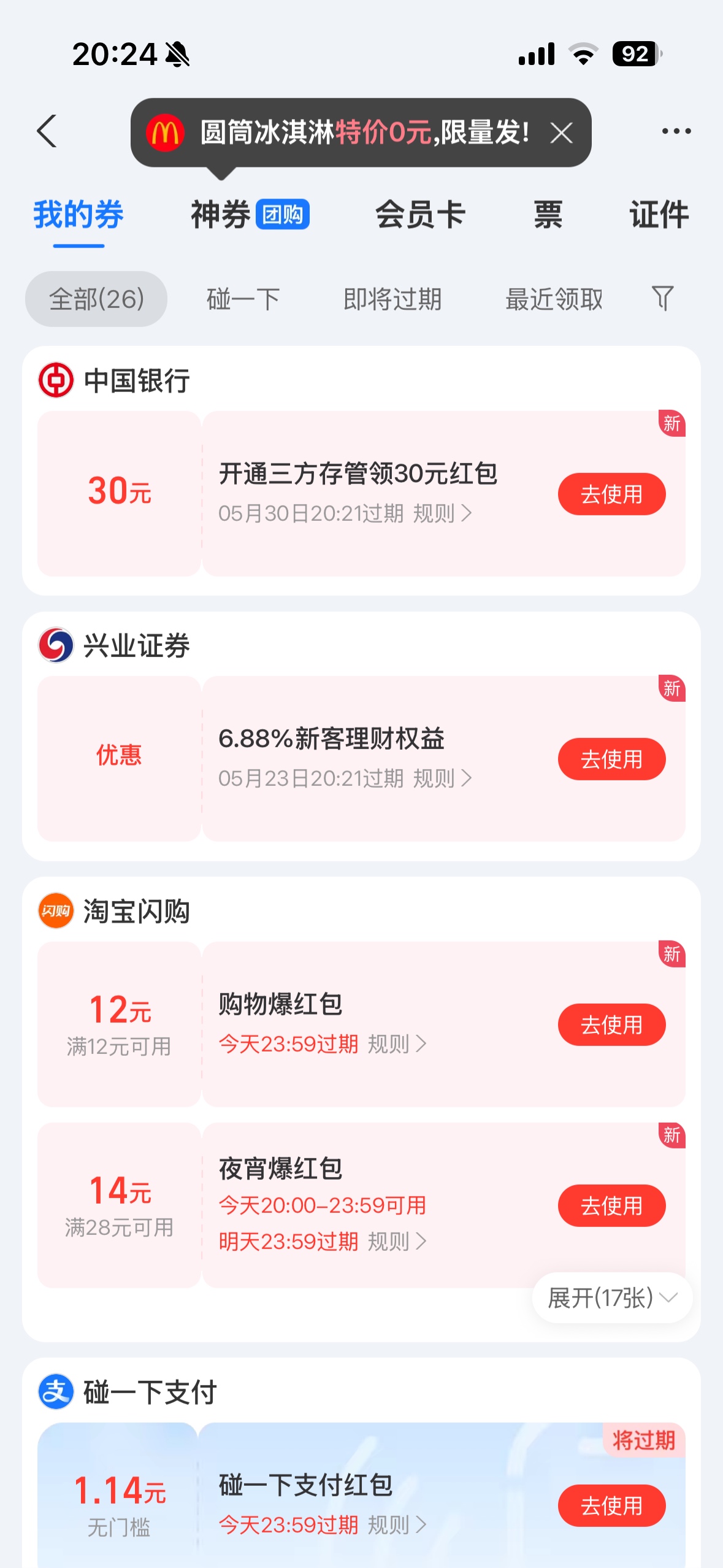Filter coupons by 最近领取
The height and width of the screenshot is (1568, 723).
point(554,299)
